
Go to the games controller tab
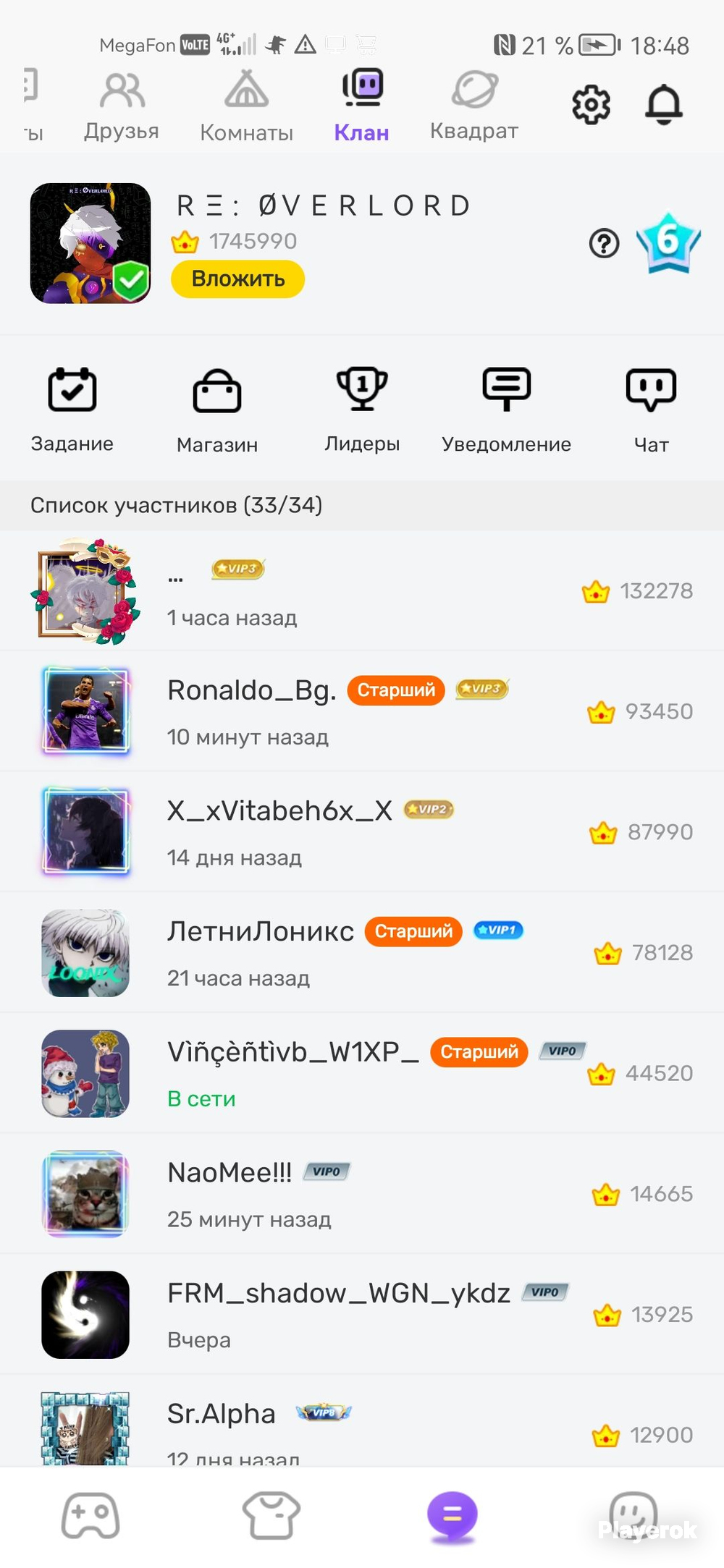(90, 1515)
